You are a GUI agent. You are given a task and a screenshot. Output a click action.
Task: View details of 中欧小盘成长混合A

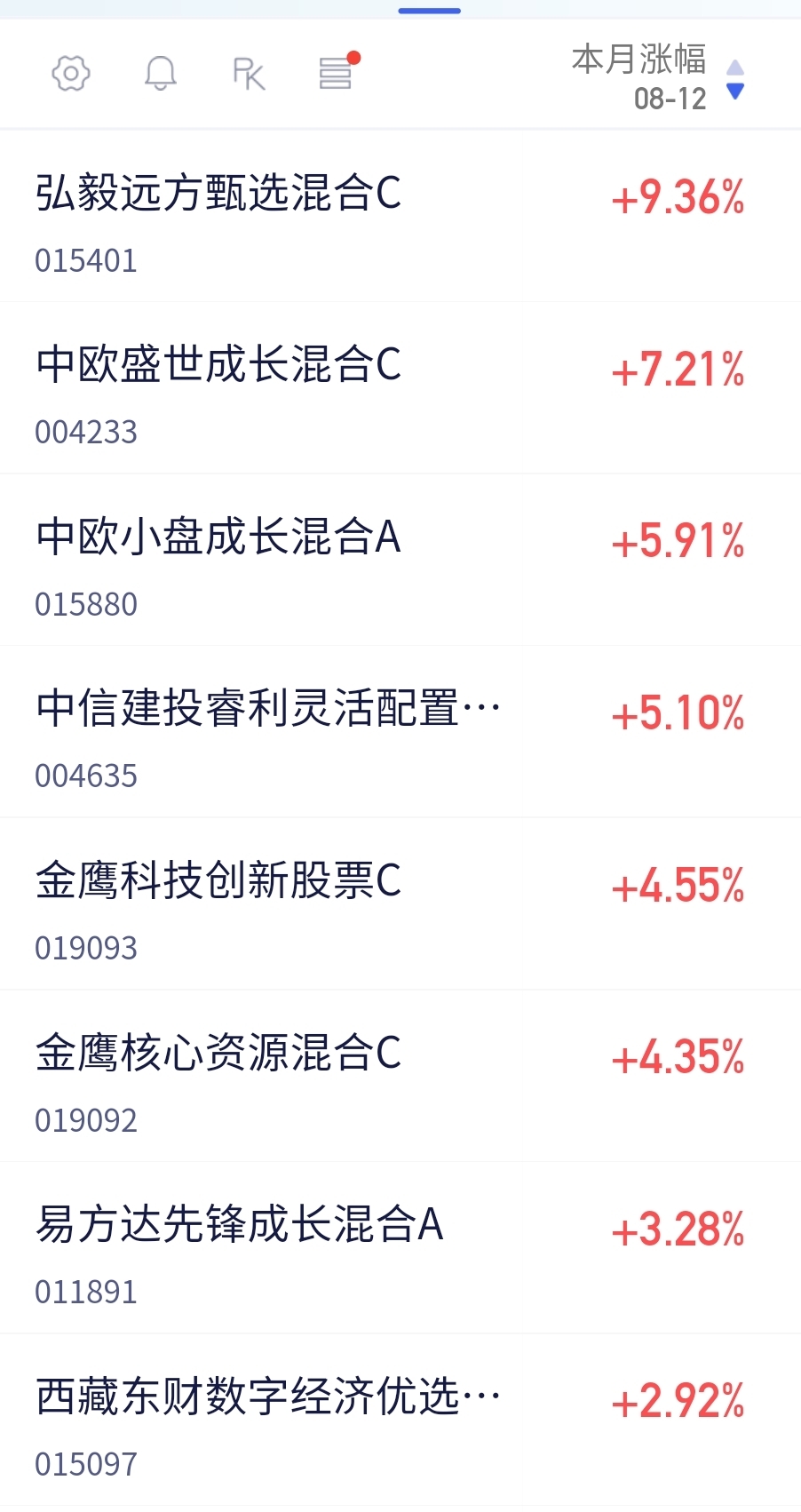[400, 561]
